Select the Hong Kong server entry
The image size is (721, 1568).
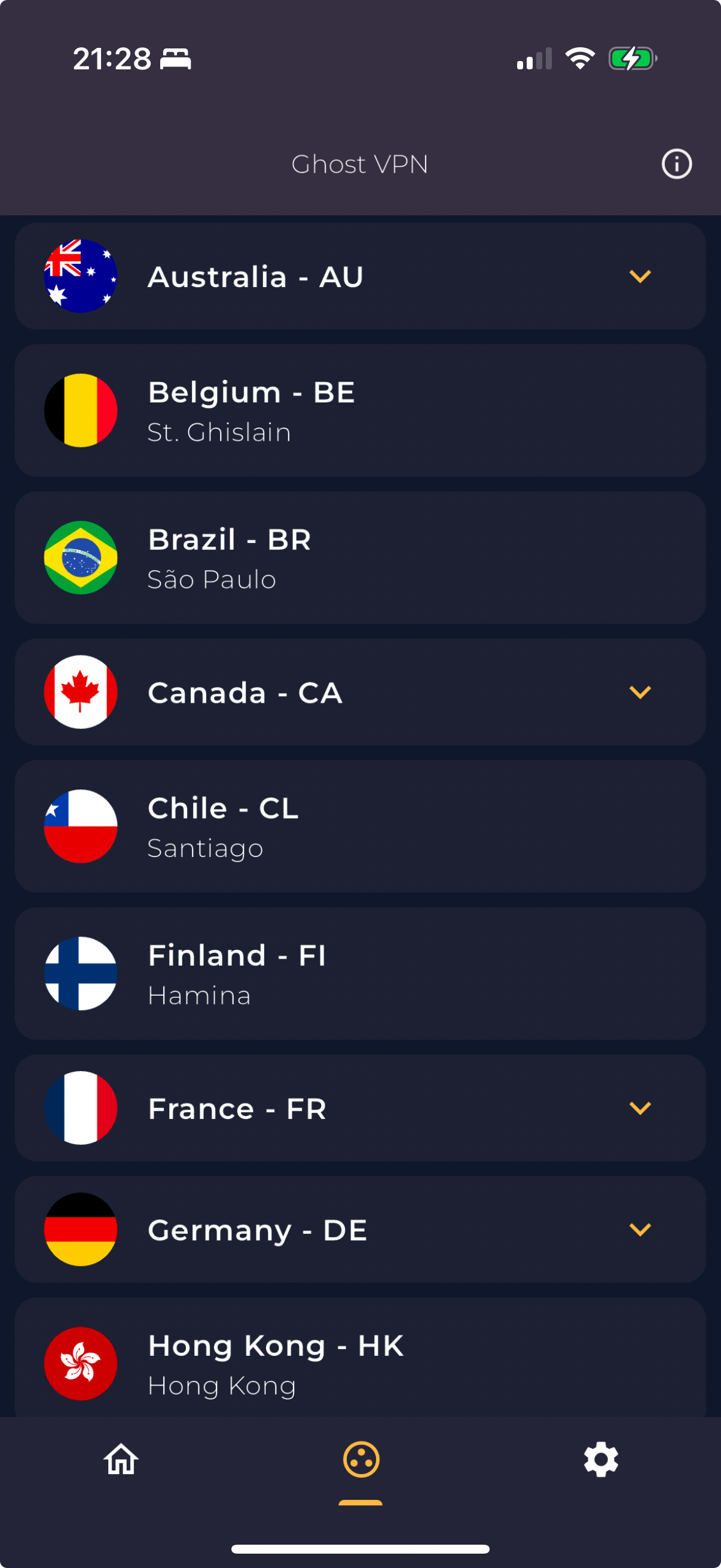[360, 1363]
